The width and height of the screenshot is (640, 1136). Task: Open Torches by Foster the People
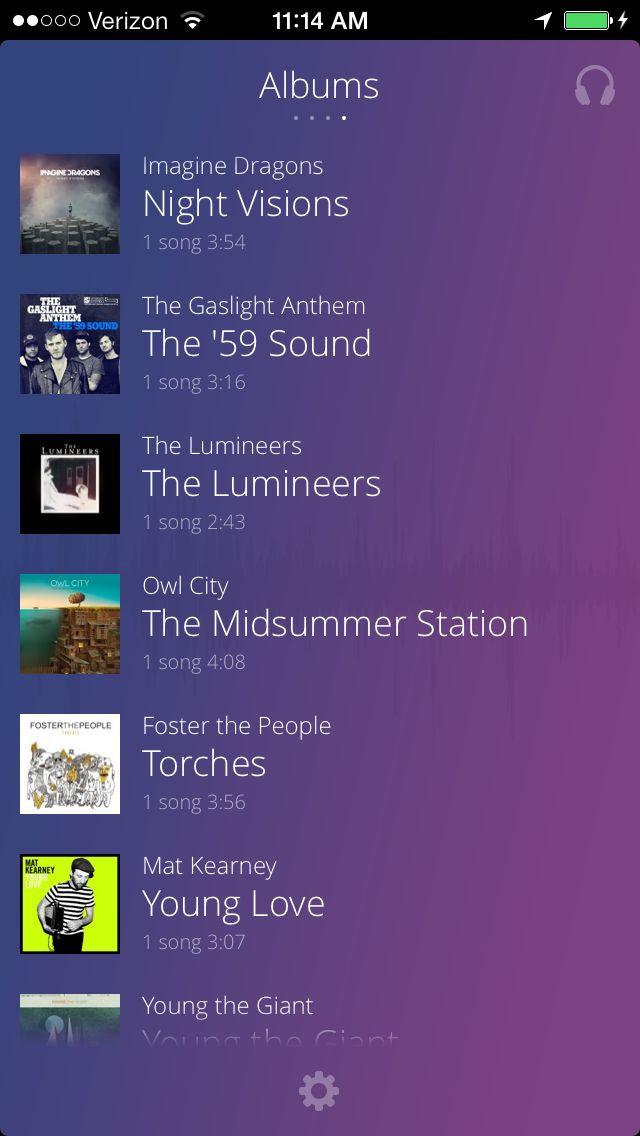pos(204,764)
